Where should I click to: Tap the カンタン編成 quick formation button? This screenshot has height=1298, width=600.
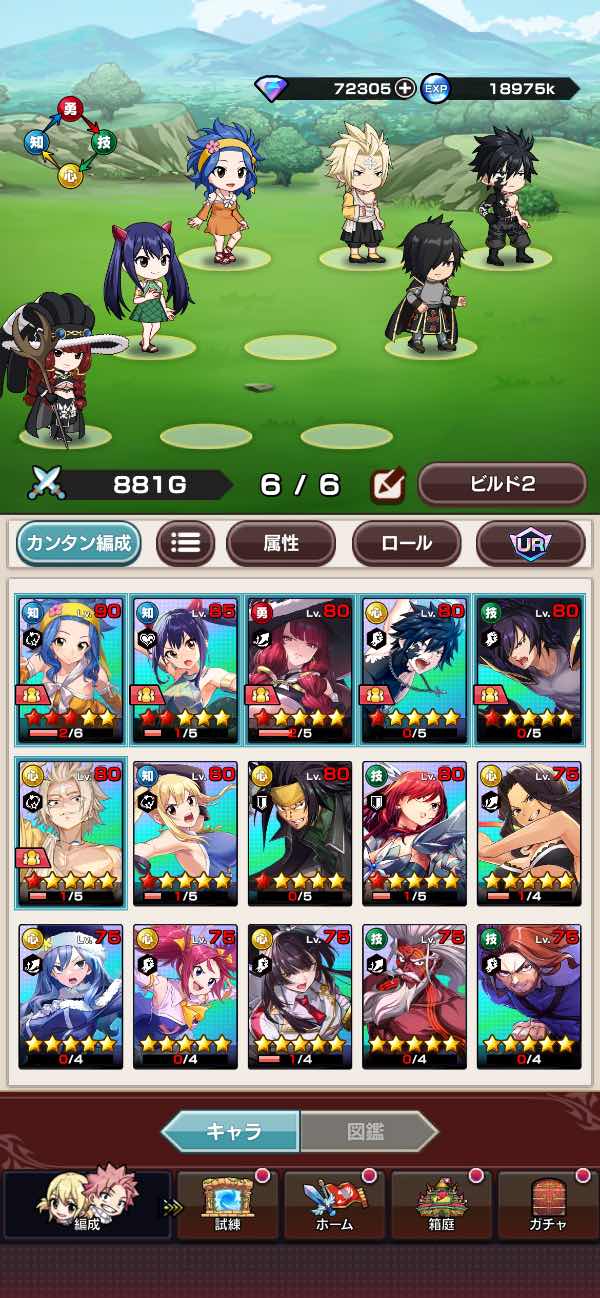[x=78, y=544]
